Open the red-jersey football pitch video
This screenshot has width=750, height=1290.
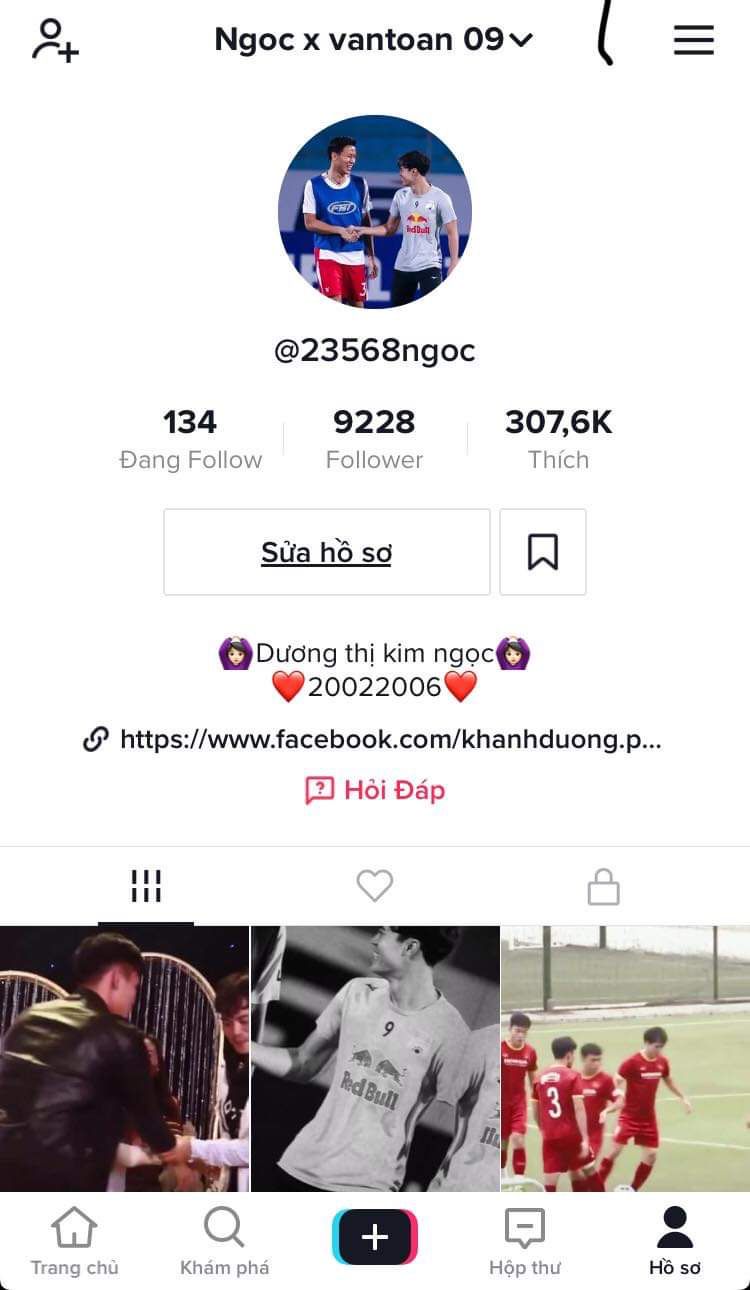626,1058
